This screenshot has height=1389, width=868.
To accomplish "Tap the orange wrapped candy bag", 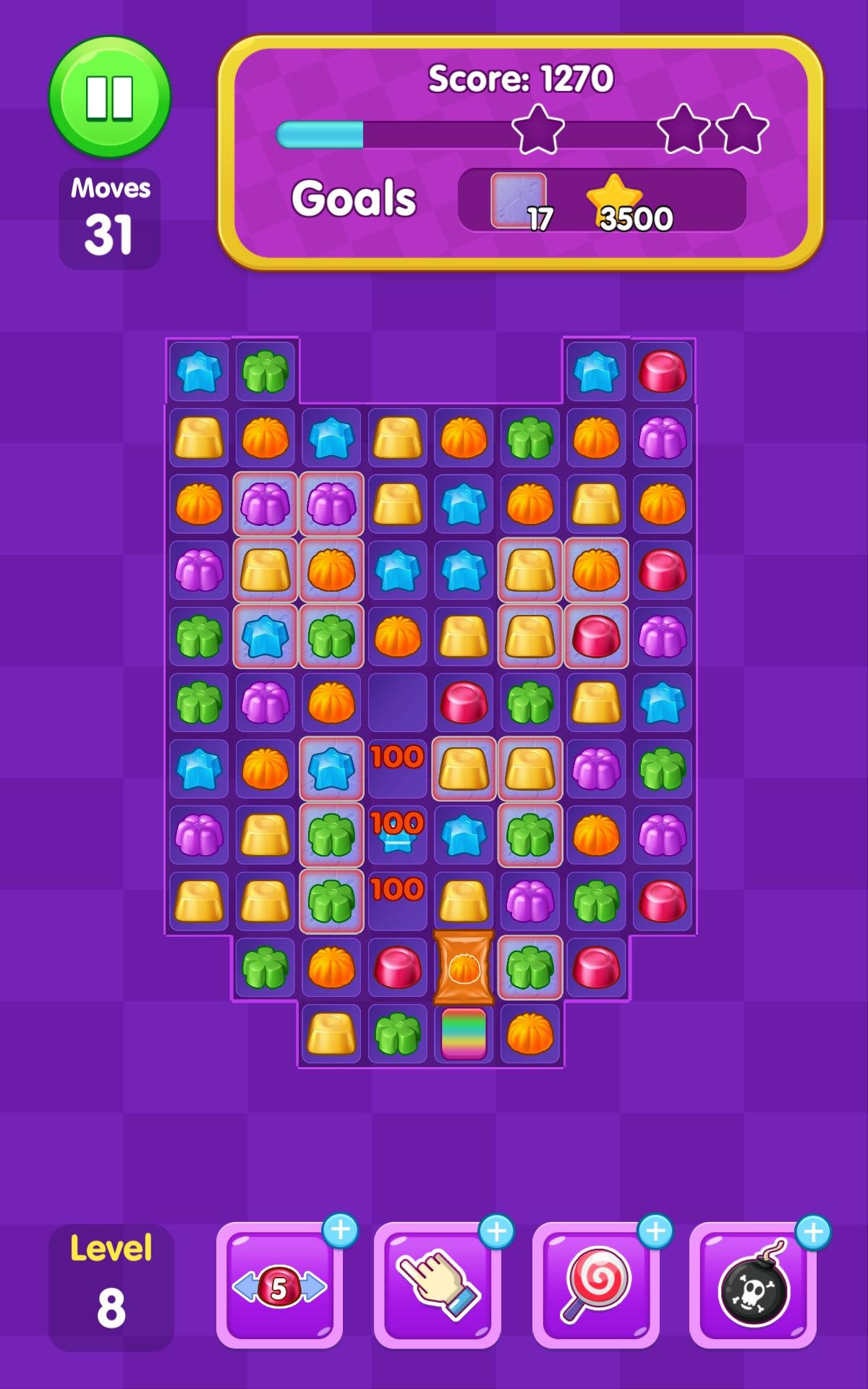I will pyautogui.click(x=464, y=967).
